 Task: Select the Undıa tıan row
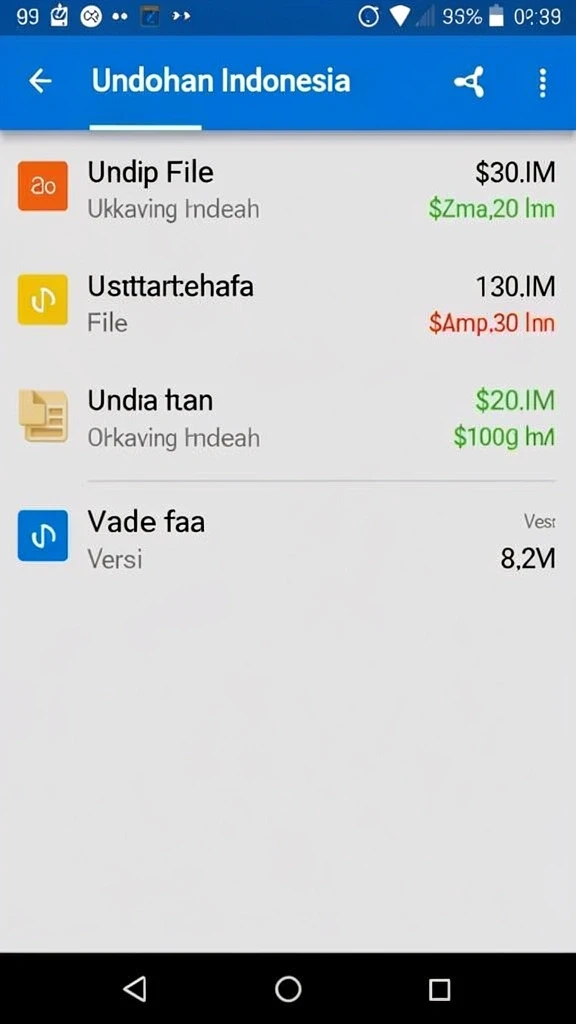(288, 418)
